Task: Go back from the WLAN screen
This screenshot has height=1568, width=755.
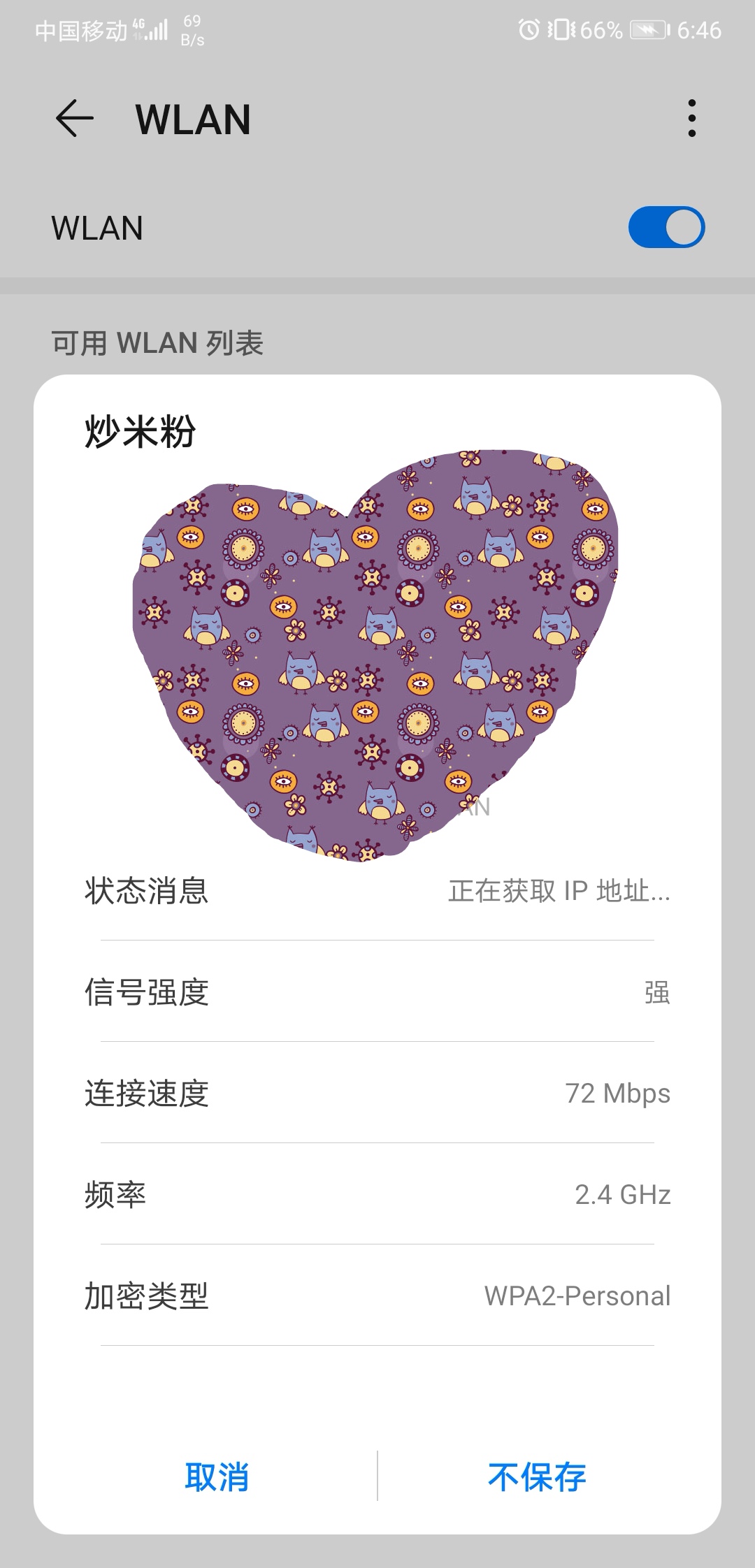Action: 75,117
